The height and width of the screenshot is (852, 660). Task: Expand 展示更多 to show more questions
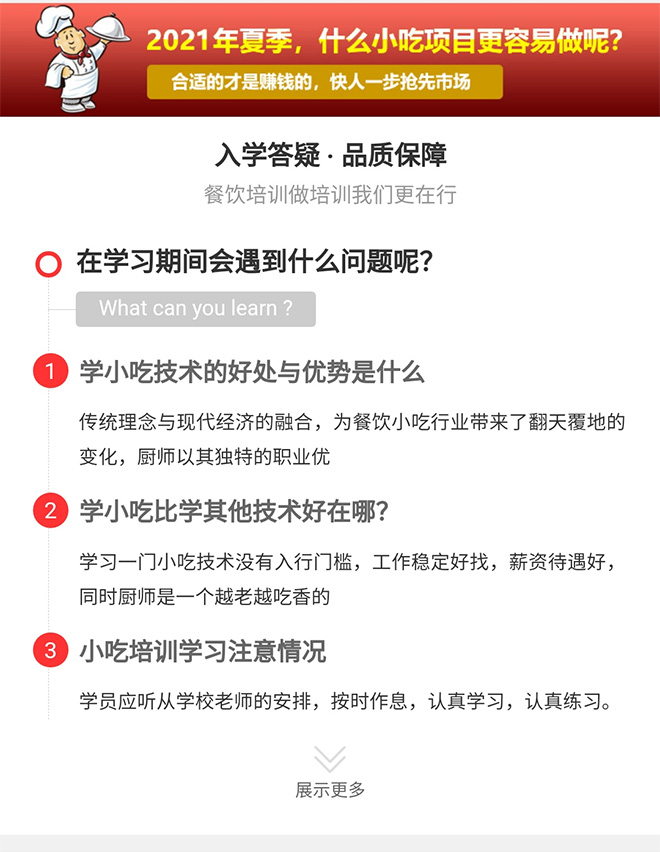coord(330,772)
